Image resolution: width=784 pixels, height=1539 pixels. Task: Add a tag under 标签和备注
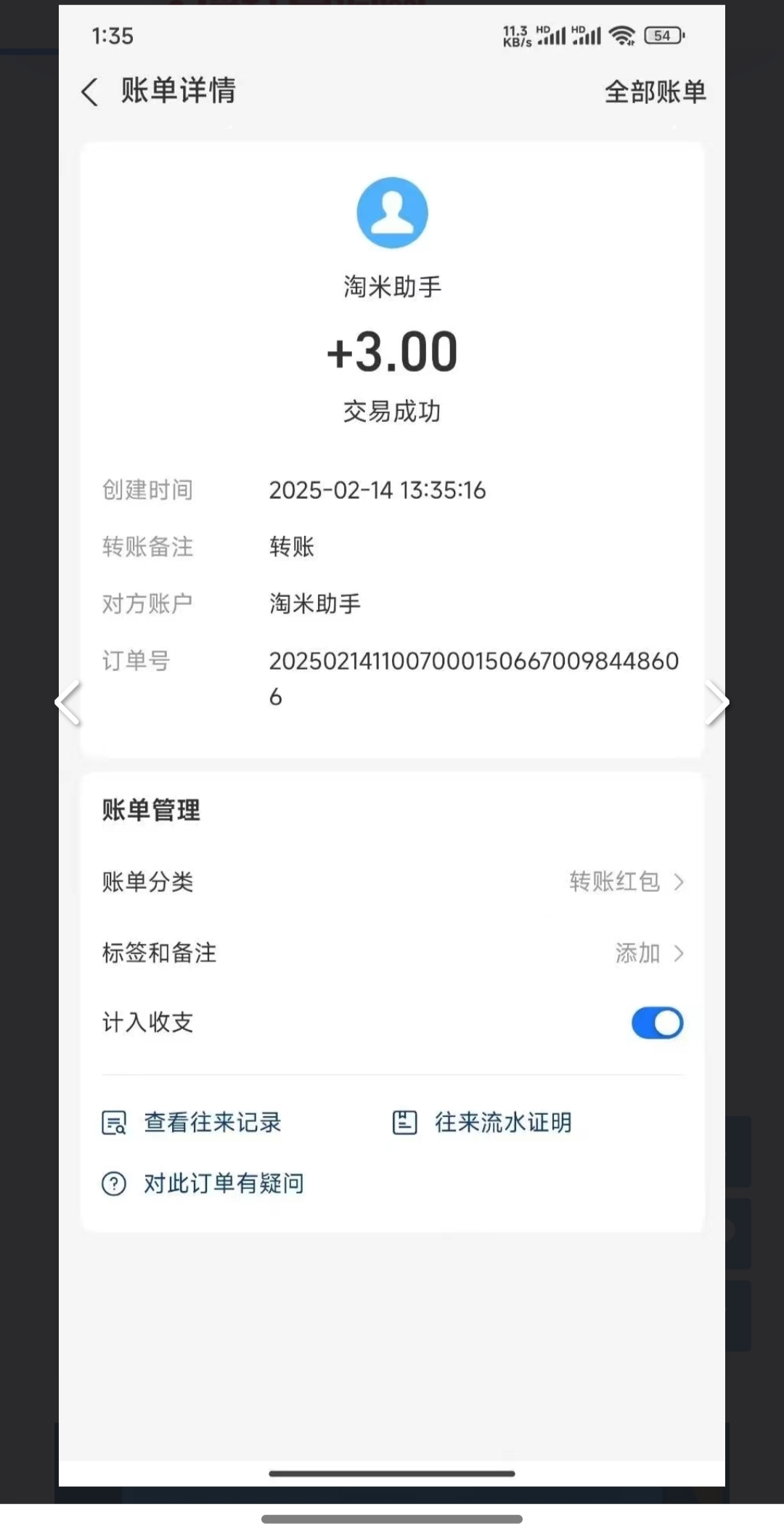[x=392, y=953]
